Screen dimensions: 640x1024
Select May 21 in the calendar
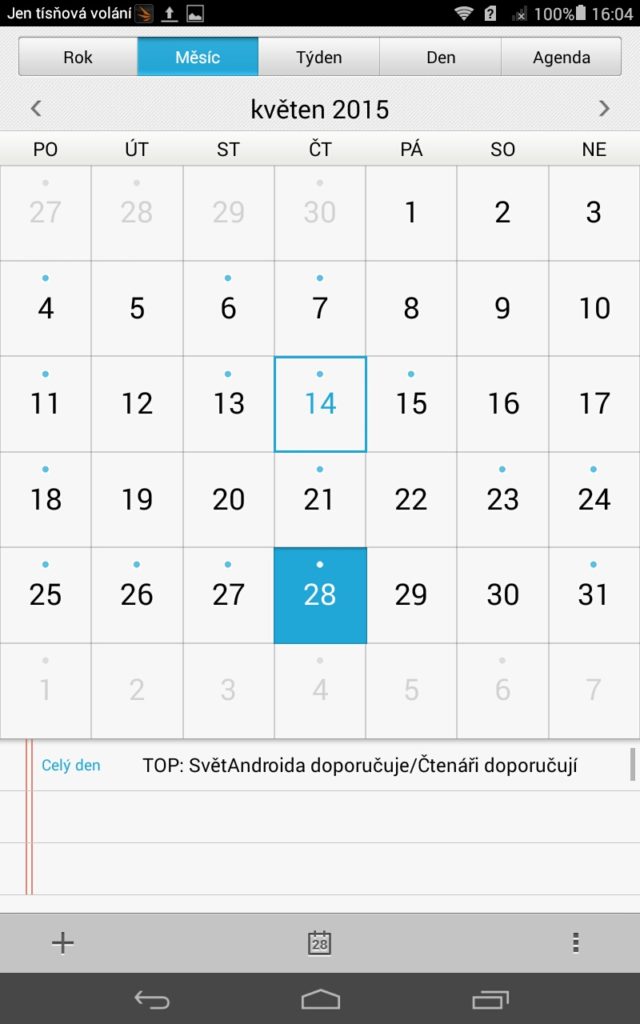coord(320,500)
